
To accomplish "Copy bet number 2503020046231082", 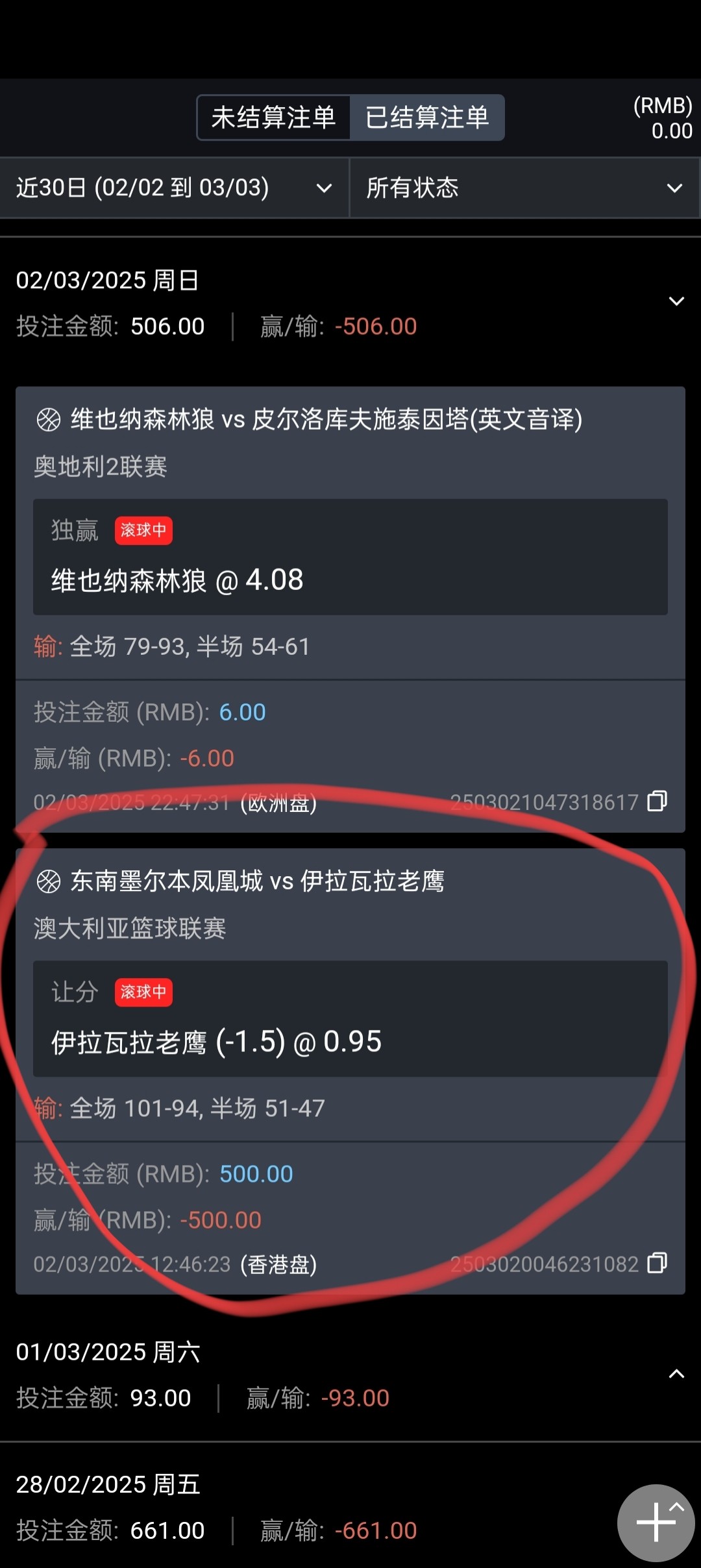I will [x=657, y=1264].
